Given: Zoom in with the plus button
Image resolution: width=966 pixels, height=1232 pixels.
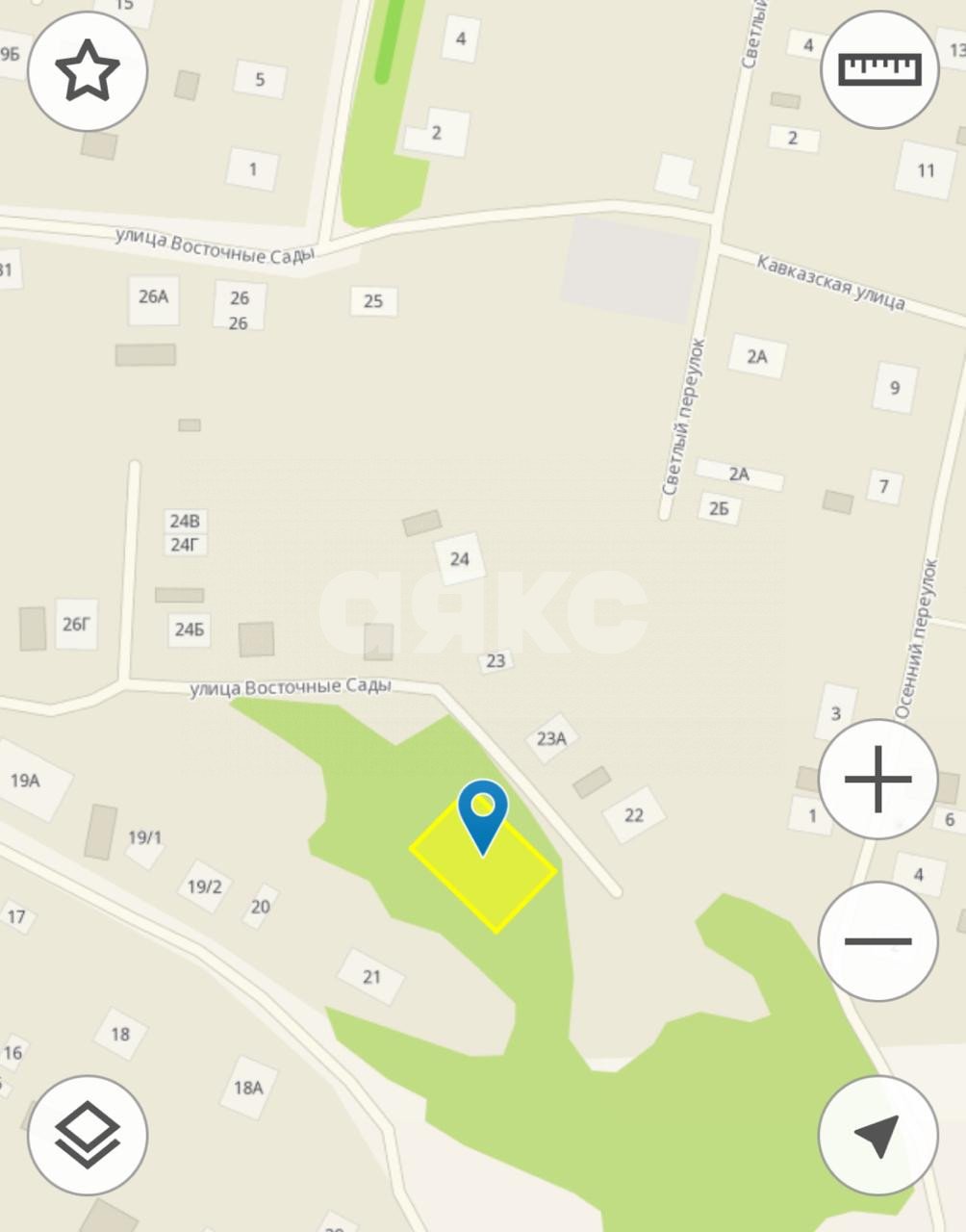Looking at the screenshot, I should point(877,779).
